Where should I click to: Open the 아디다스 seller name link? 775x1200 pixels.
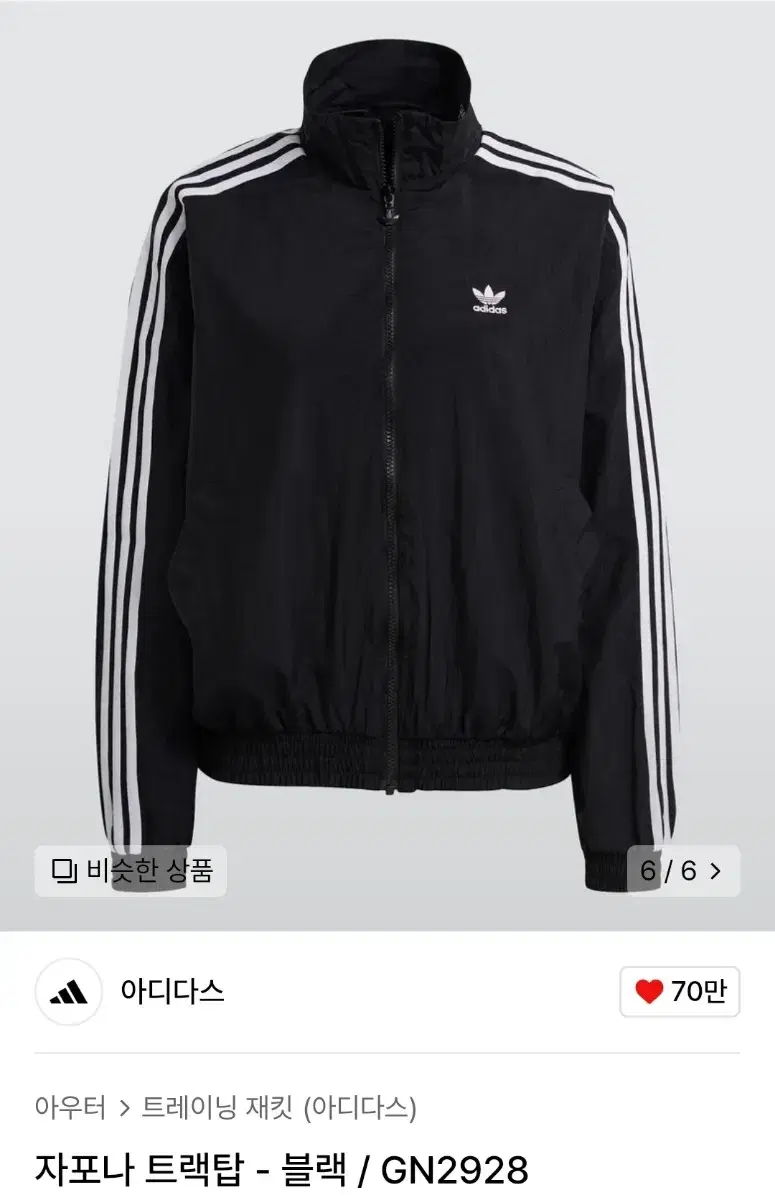(x=172, y=990)
